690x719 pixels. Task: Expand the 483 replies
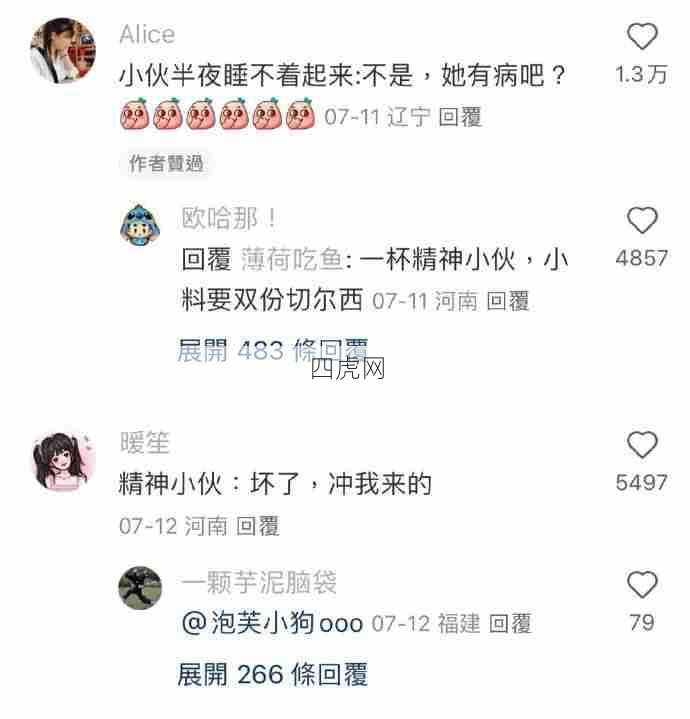[x=272, y=351]
